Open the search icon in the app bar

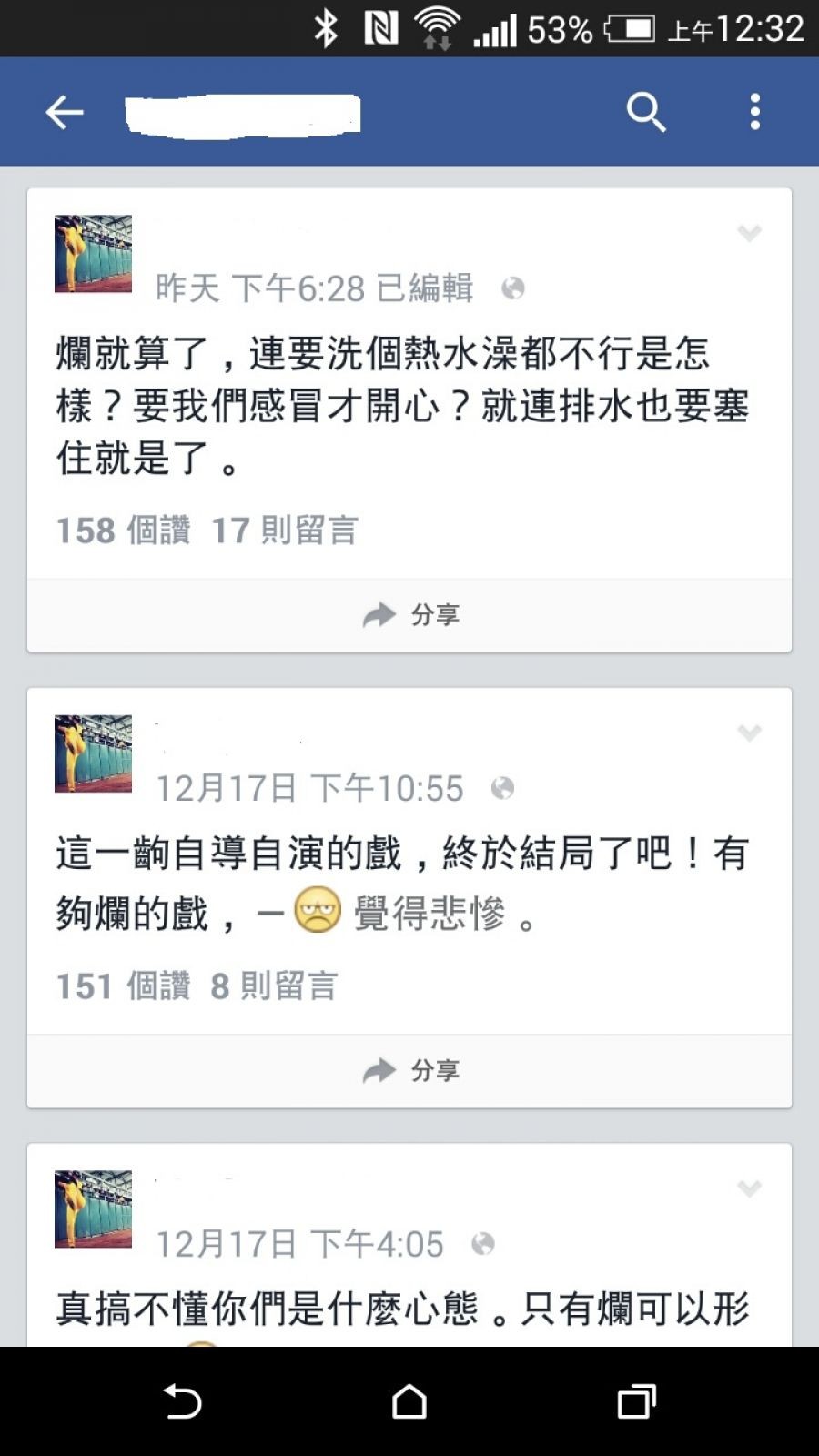[646, 112]
